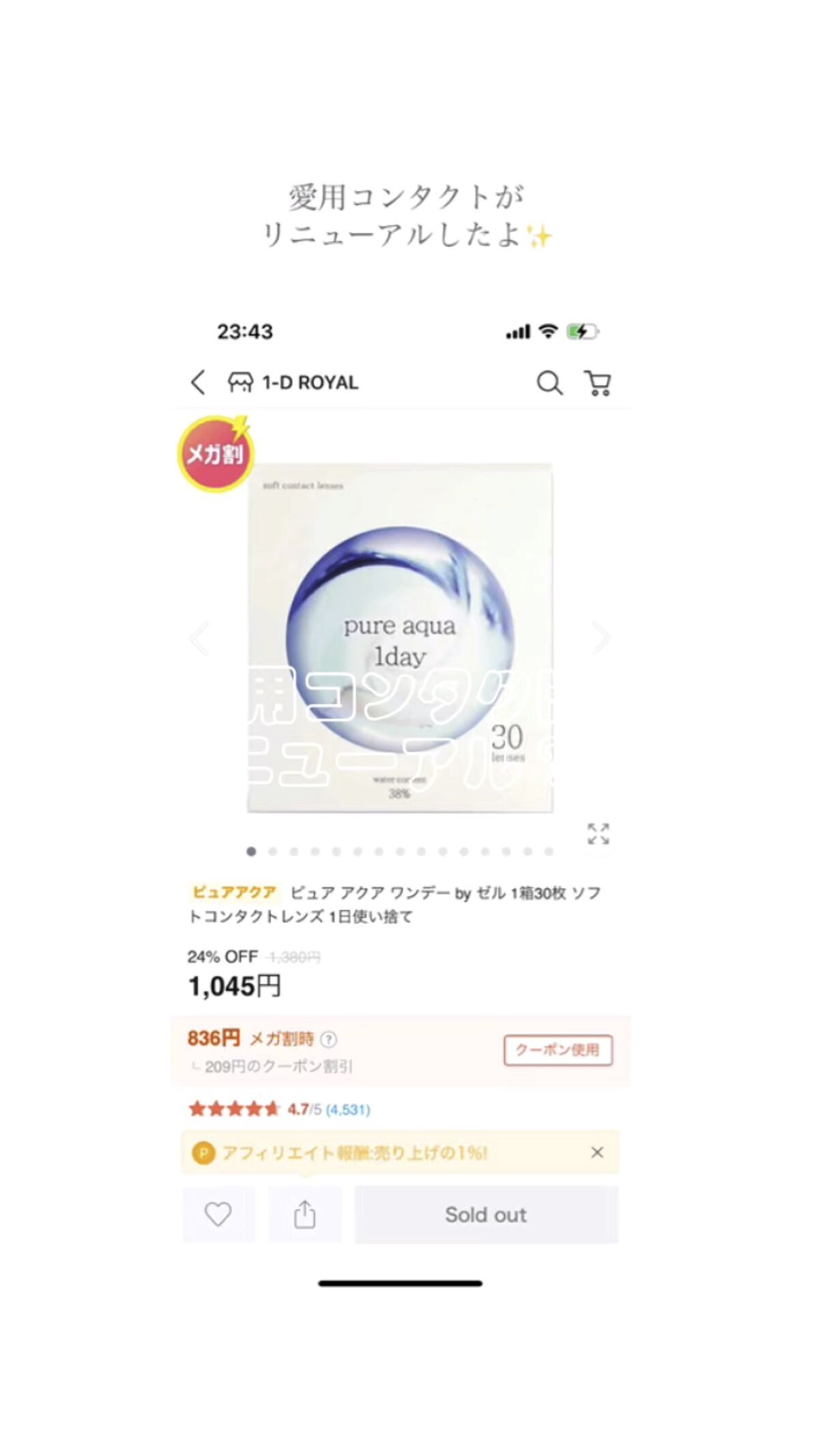Tap the Sold out button
819x1456 pixels.
click(485, 1214)
